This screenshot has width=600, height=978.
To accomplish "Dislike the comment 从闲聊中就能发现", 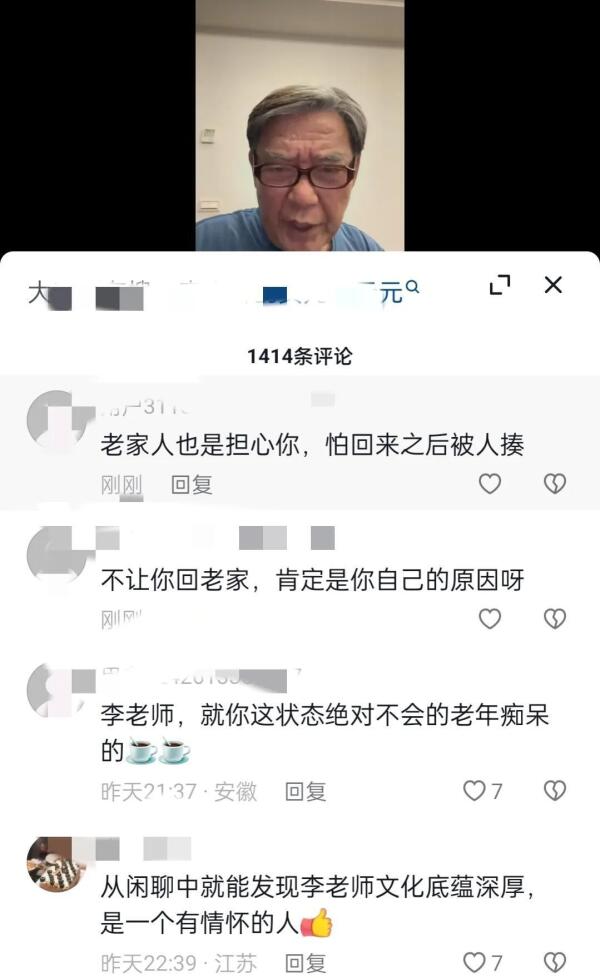I will click(x=554, y=963).
